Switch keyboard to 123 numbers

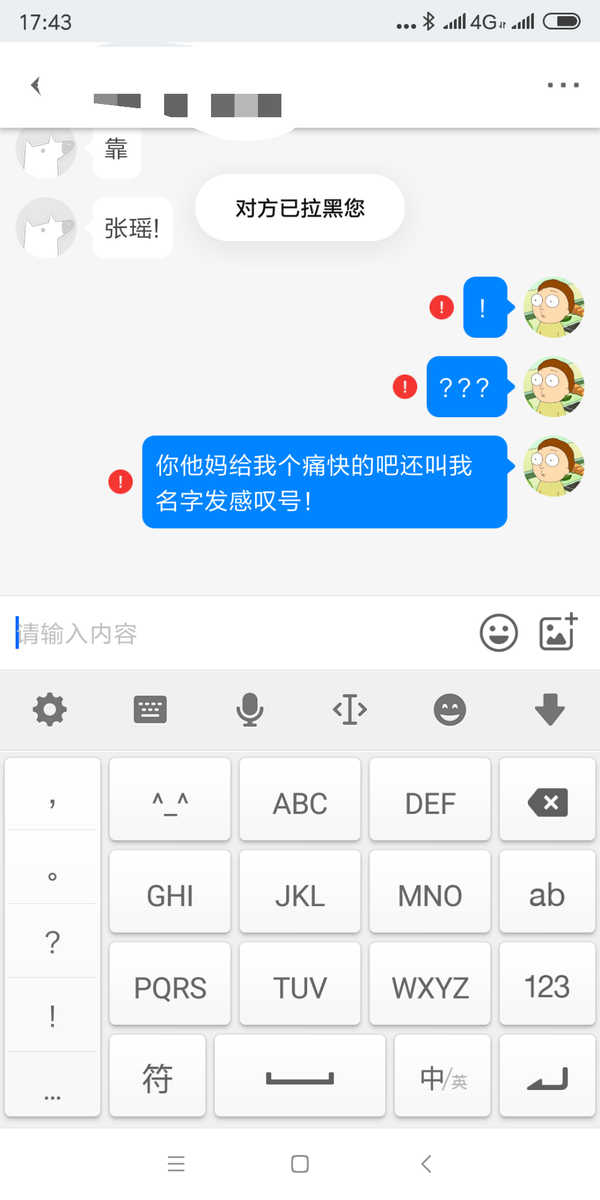[547, 986]
